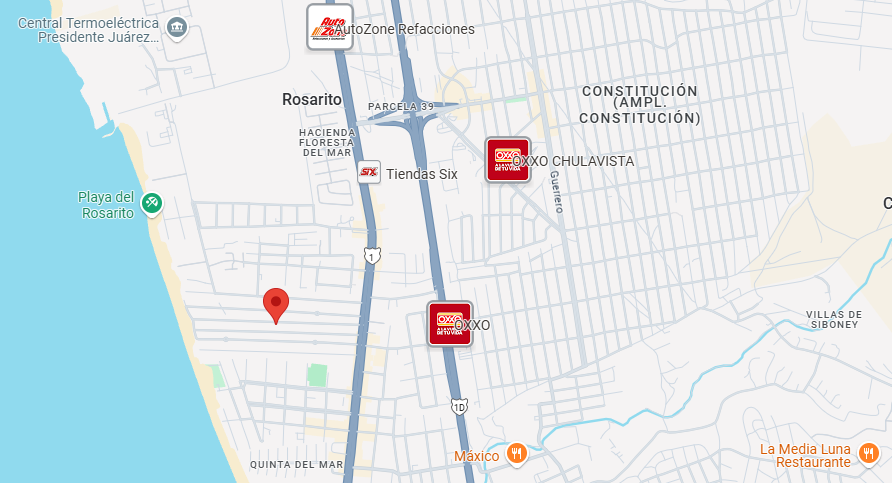Select Central Termoeléctrica Presidente Juárez marker
Image resolution: width=892 pixels, height=483 pixels.
(177, 28)
